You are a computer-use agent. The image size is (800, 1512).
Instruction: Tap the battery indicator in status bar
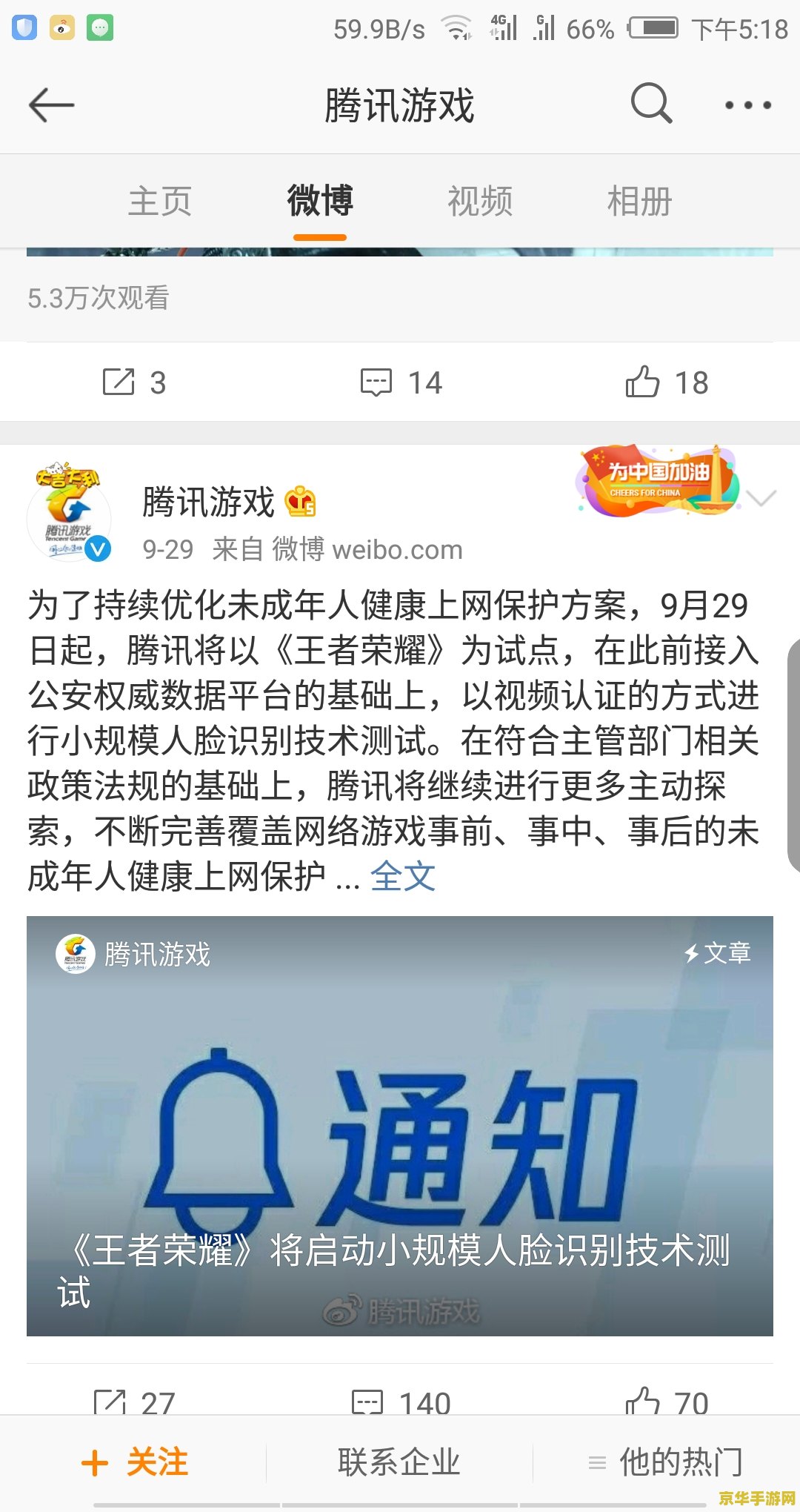[652, 30]
